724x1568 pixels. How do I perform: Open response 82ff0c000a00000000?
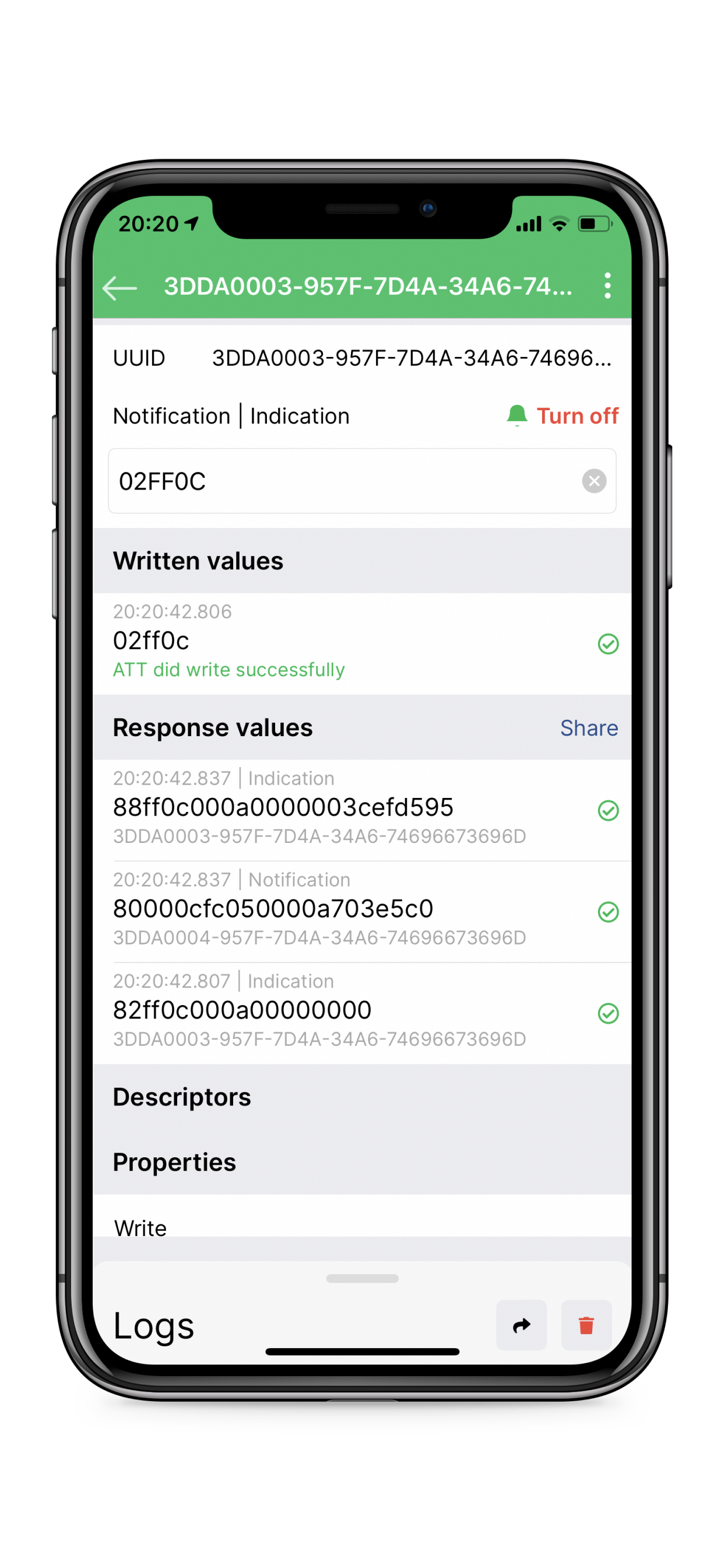(362, 1013)
